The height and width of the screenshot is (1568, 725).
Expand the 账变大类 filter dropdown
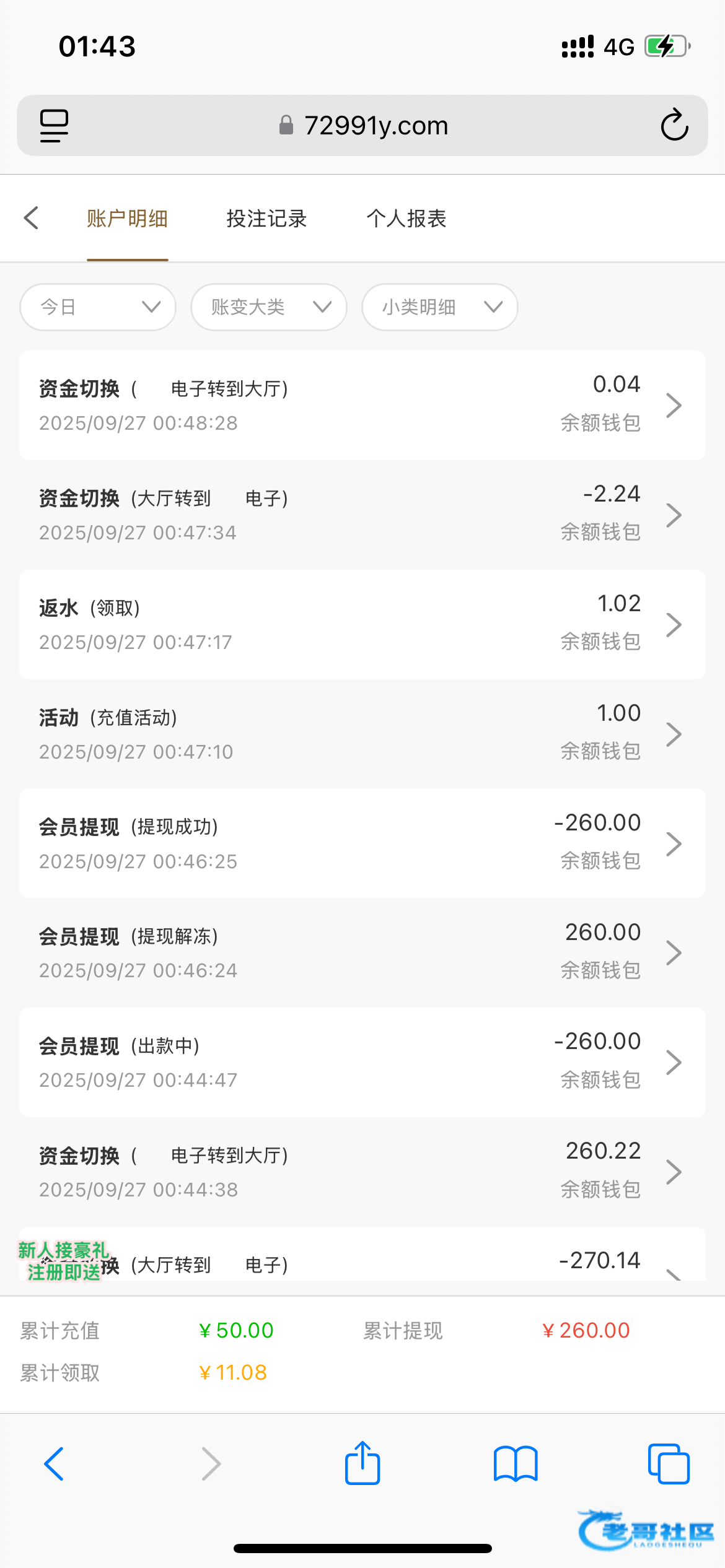point(268,307)
